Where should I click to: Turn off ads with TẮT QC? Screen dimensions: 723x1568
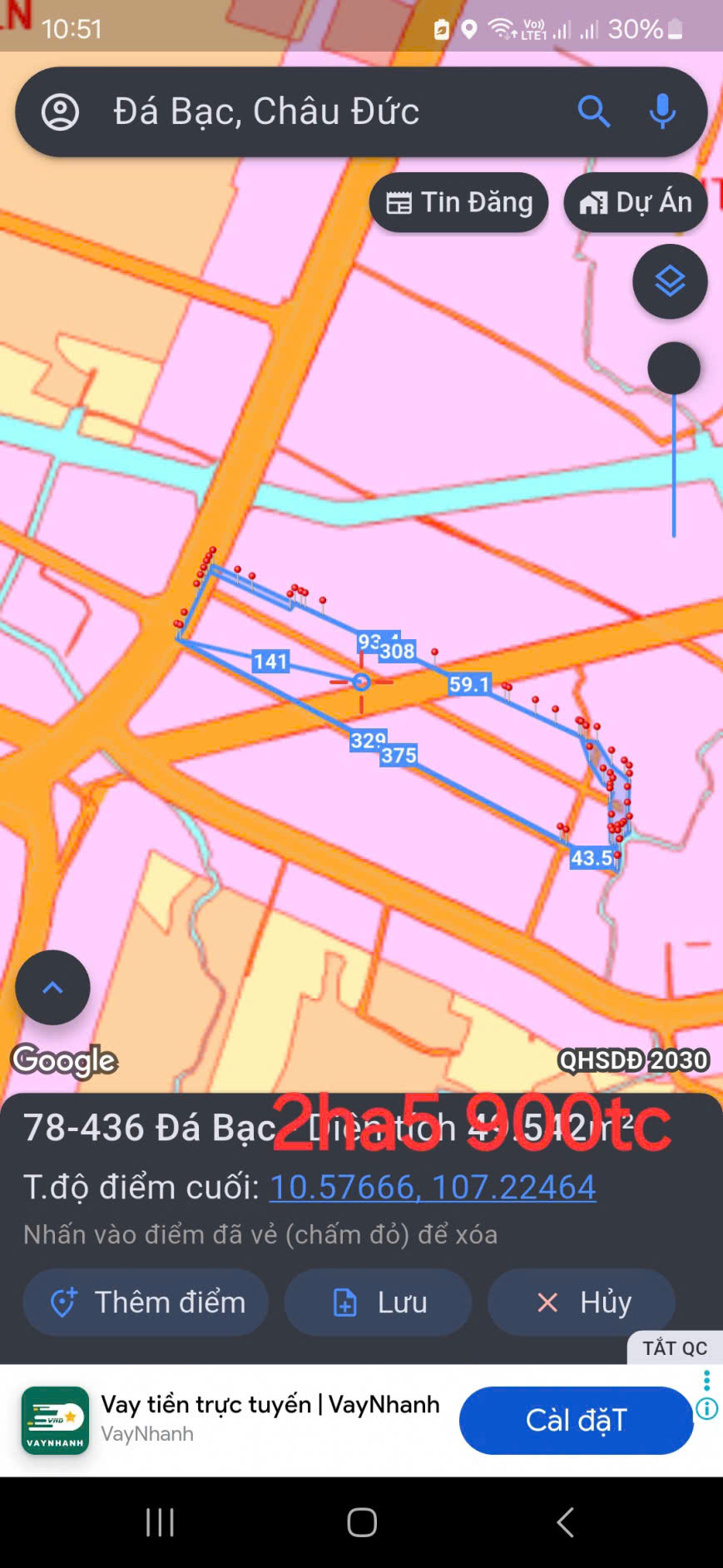[x=674, y=1347]
